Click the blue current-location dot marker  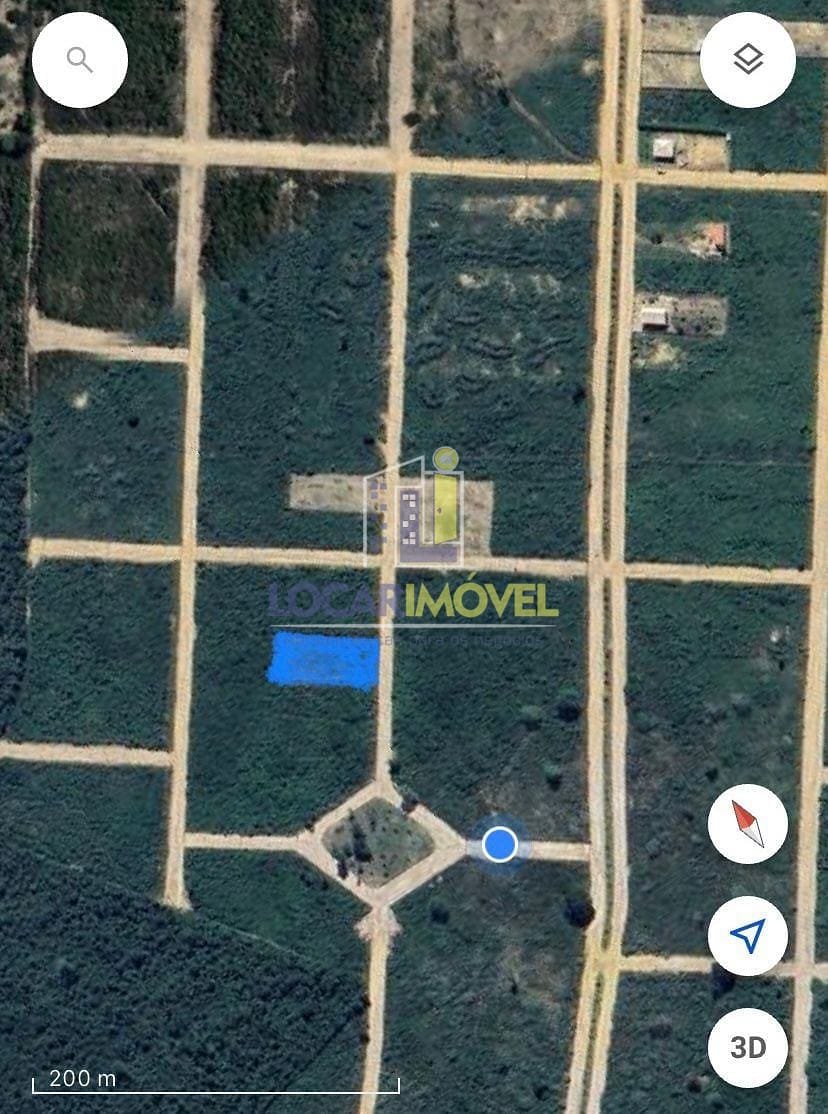(499, 845)
